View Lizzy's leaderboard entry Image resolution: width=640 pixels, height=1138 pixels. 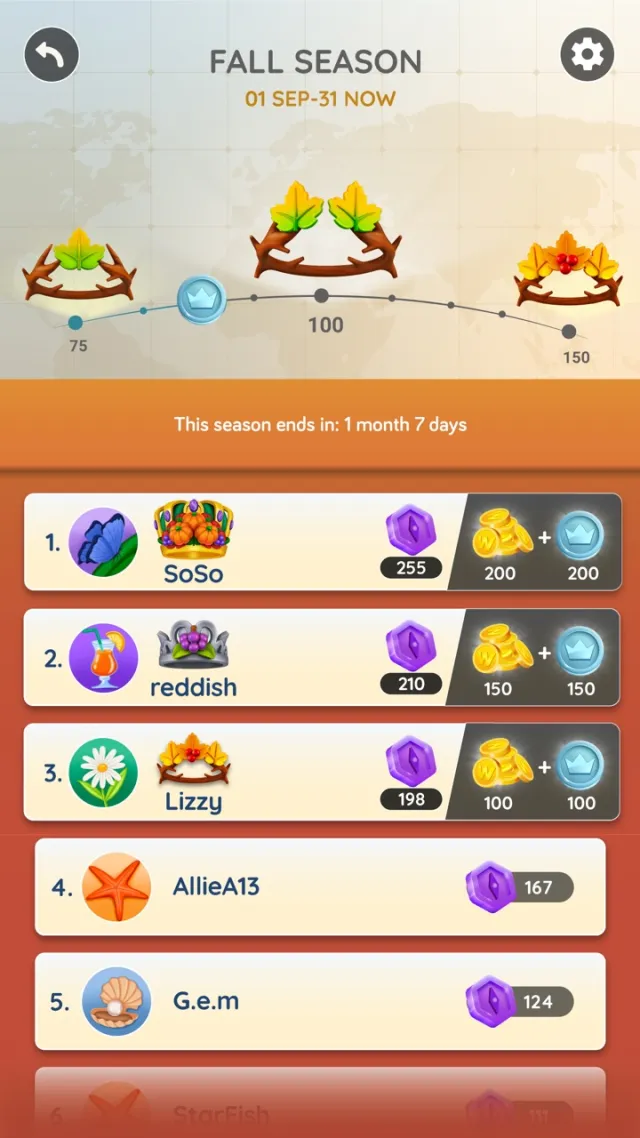(240, 772)
